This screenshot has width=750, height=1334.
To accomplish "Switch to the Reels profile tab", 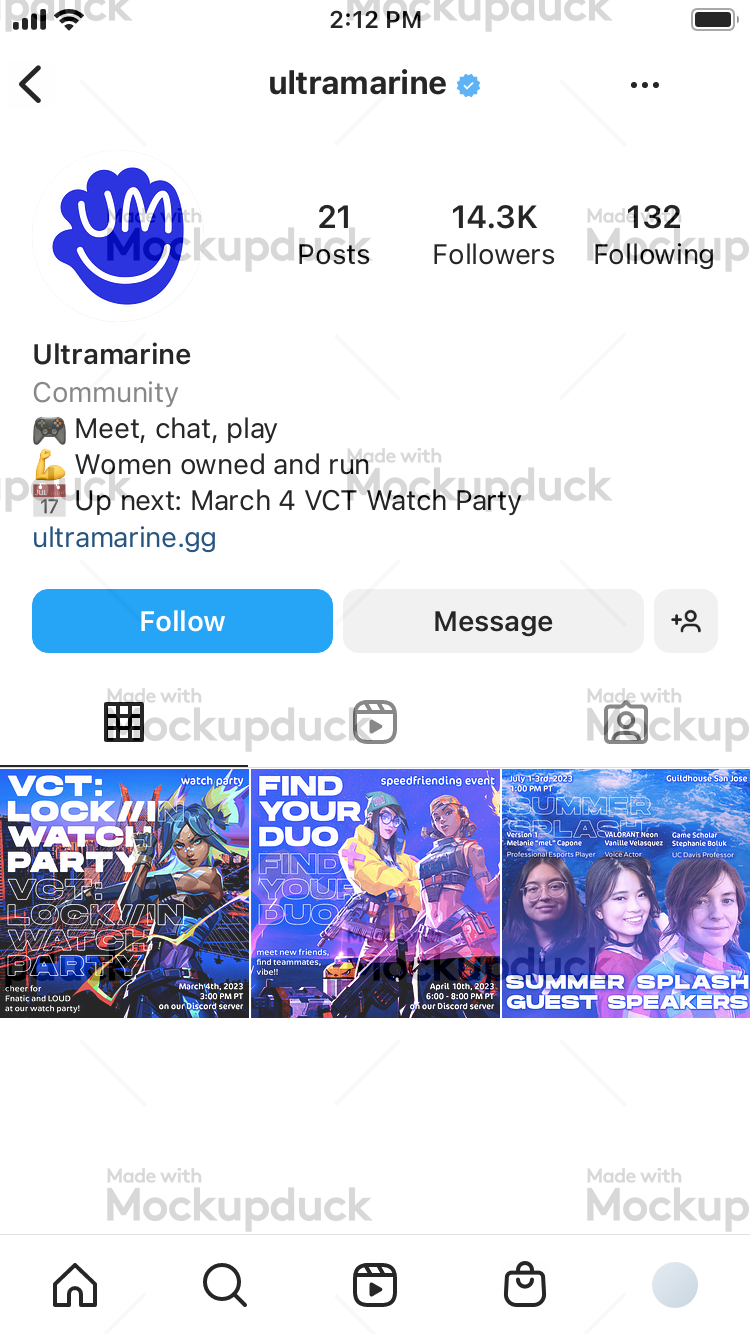I will tap(375, 722).
